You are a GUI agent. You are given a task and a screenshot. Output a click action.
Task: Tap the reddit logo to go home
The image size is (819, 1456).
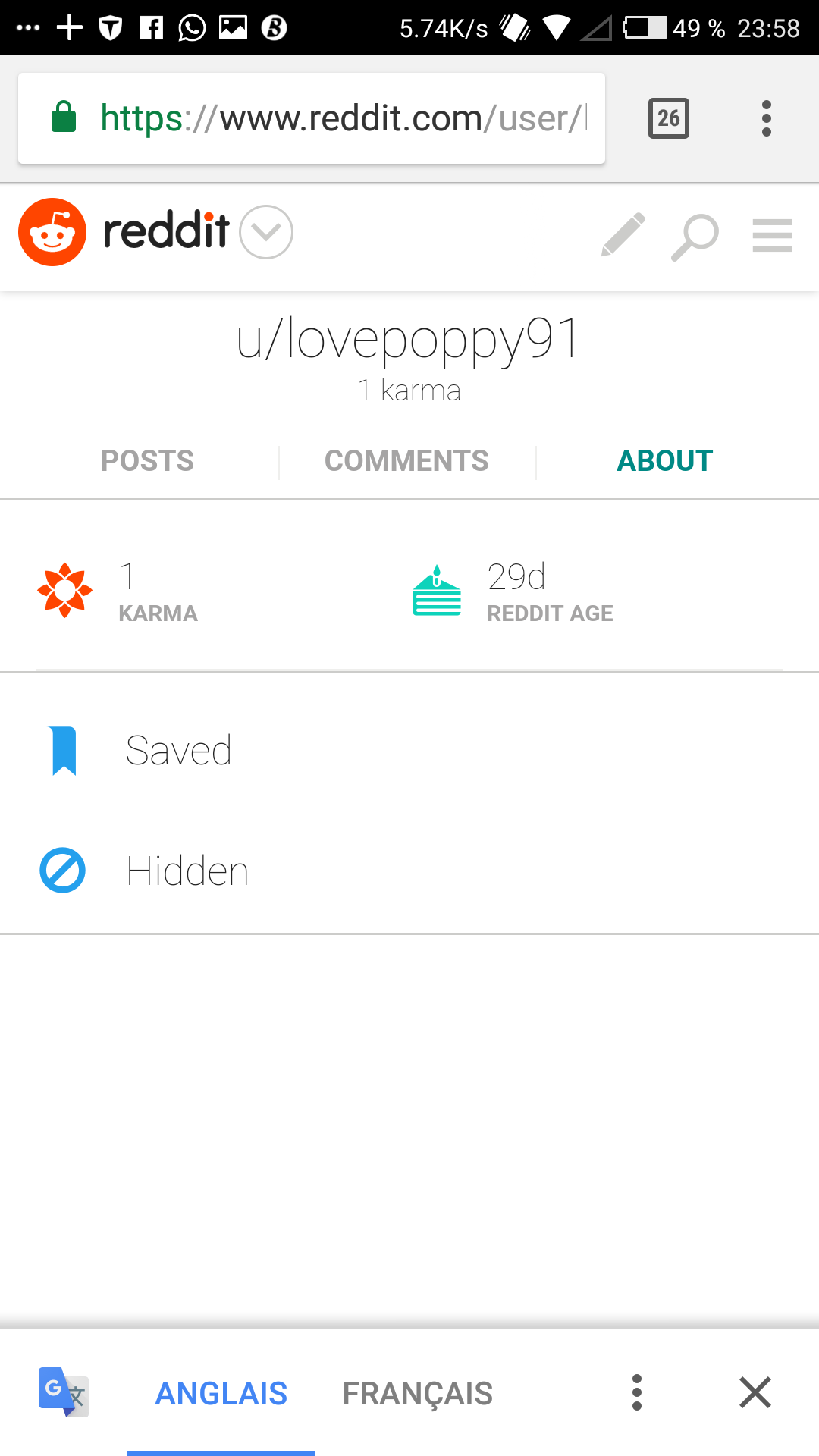click(x=124, y=232)
